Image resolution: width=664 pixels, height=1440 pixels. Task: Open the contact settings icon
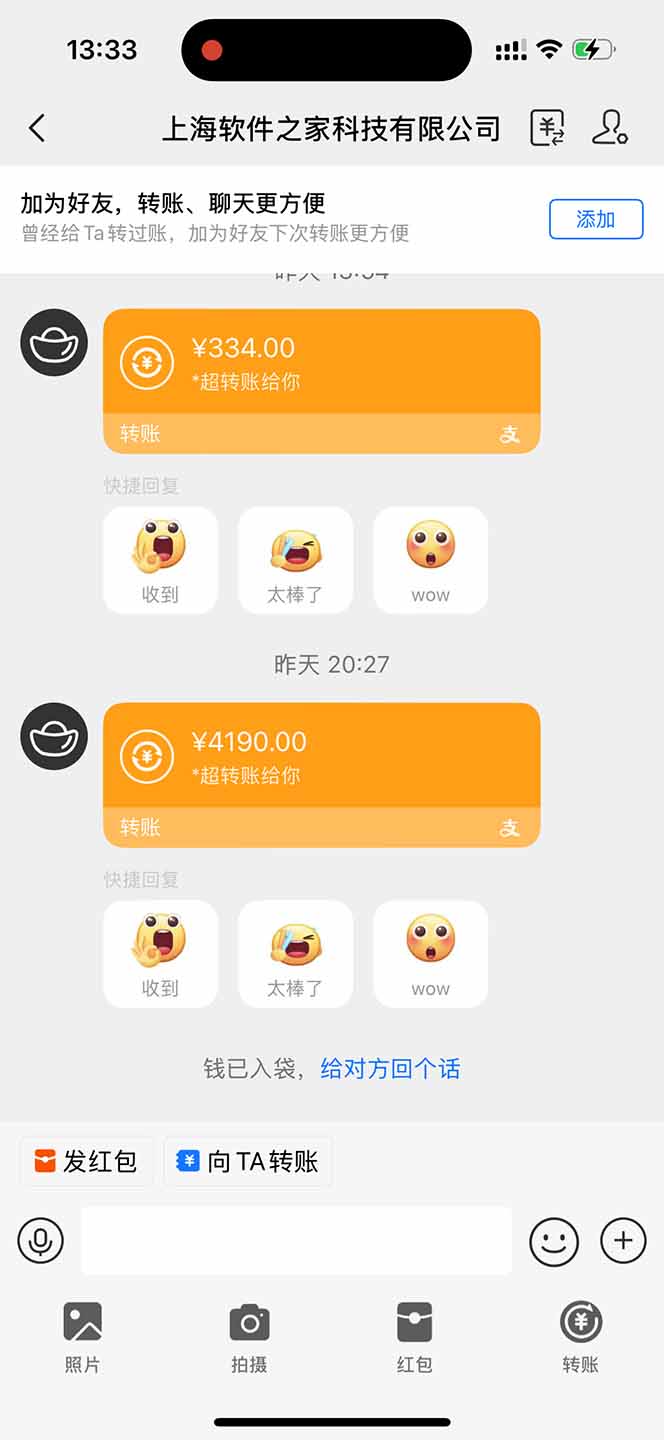coord(609,128)
